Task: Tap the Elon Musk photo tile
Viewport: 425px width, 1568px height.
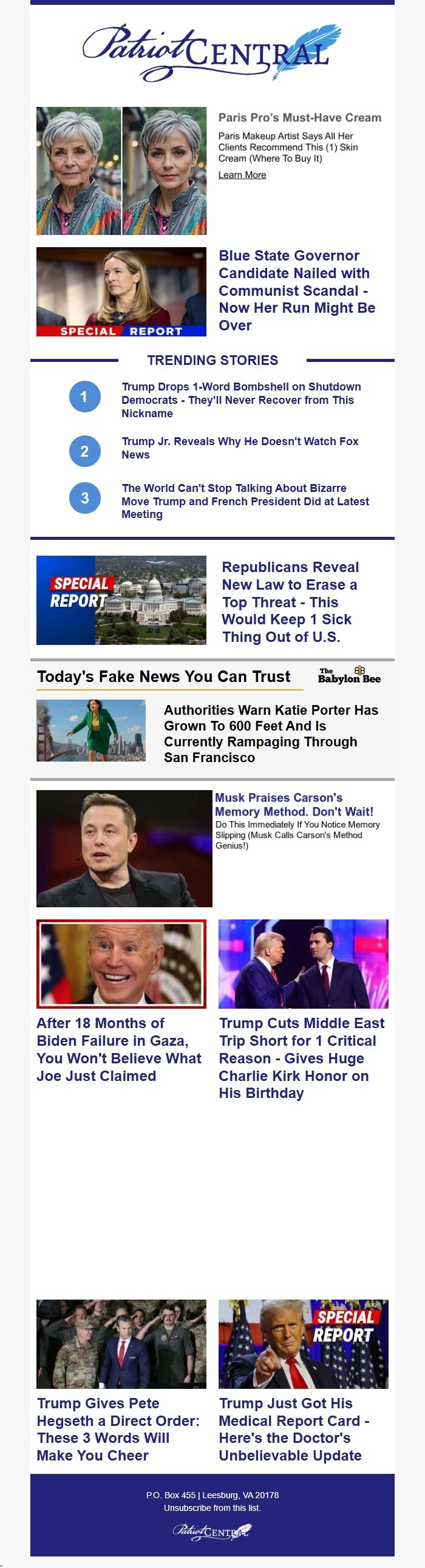Action: pos(124,848)
